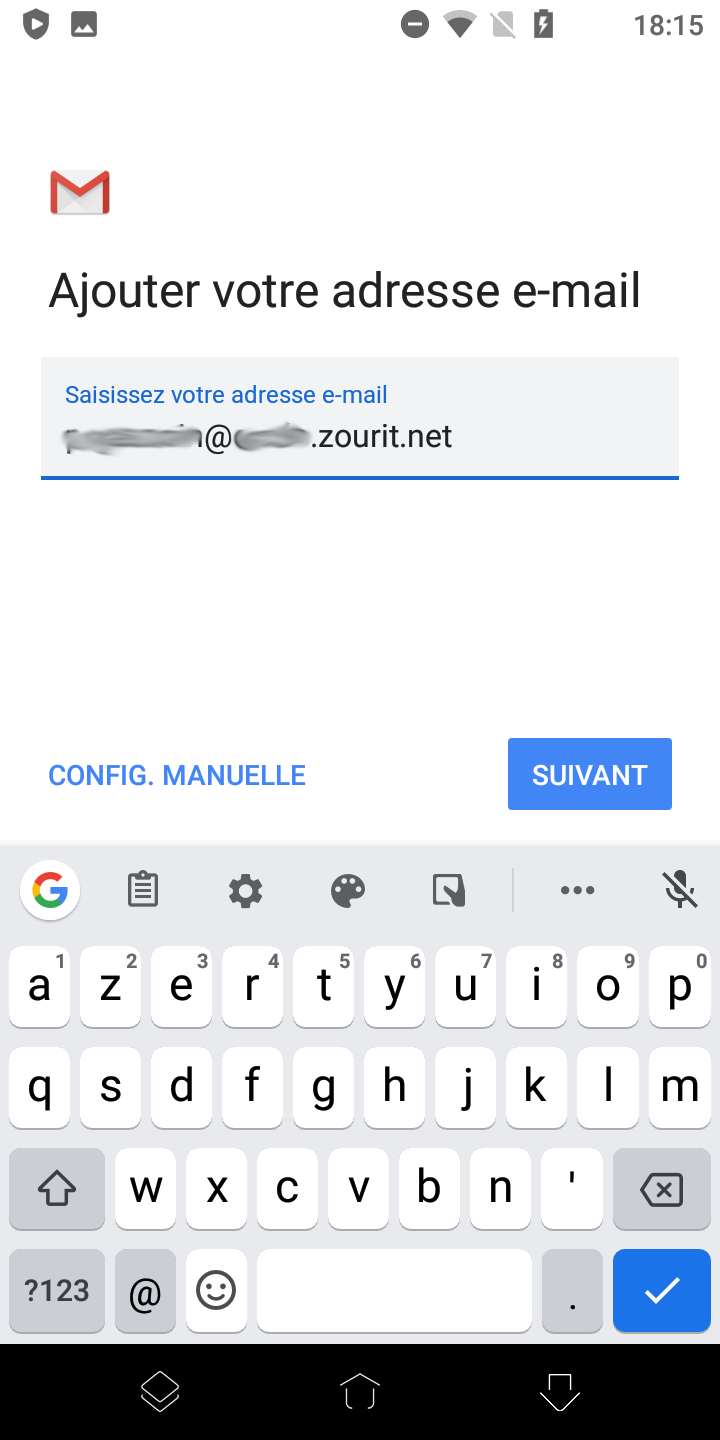
Task: Insert the @ symbol key
Action: pos(145,1292)
